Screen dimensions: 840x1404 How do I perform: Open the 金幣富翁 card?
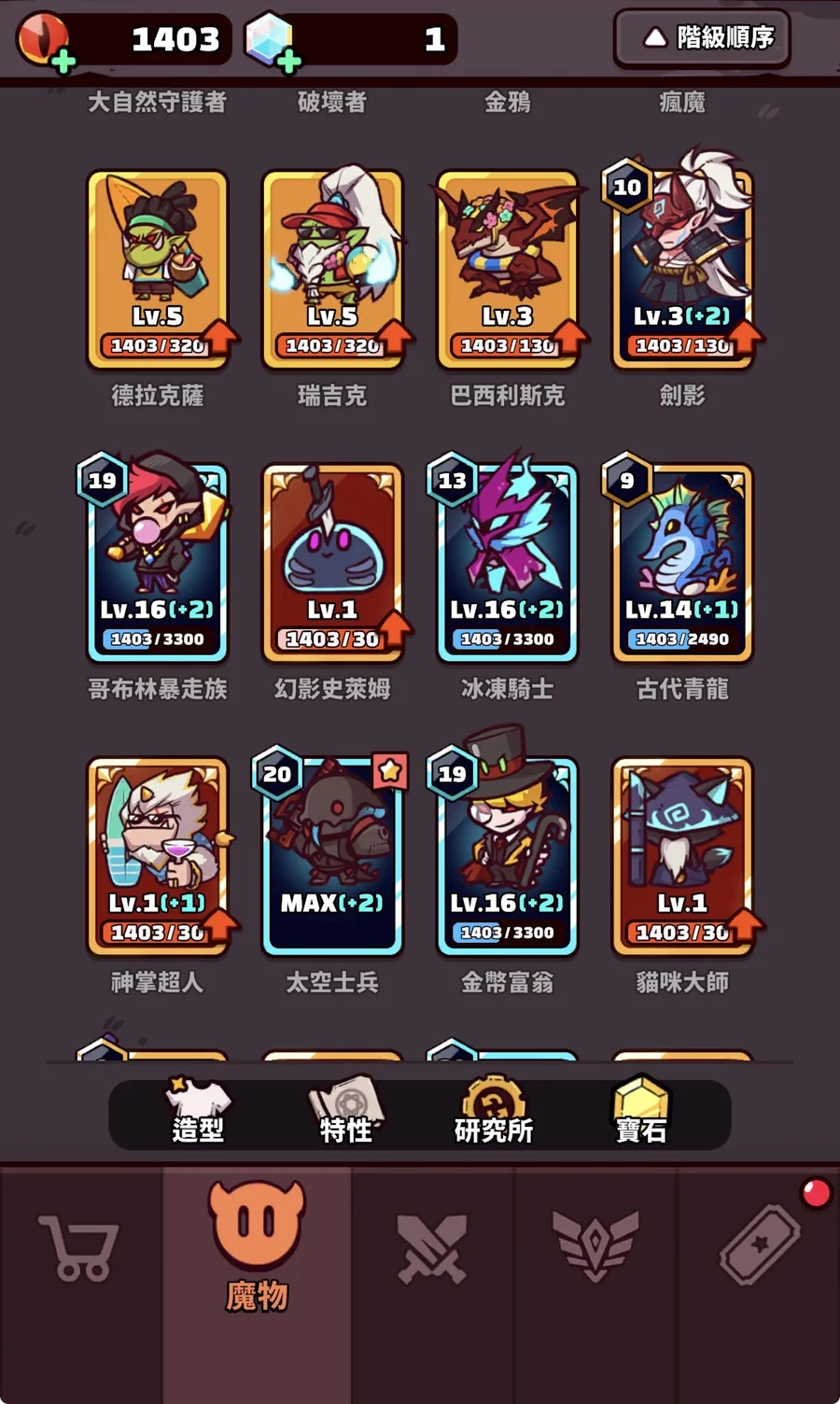pos(507,856)
